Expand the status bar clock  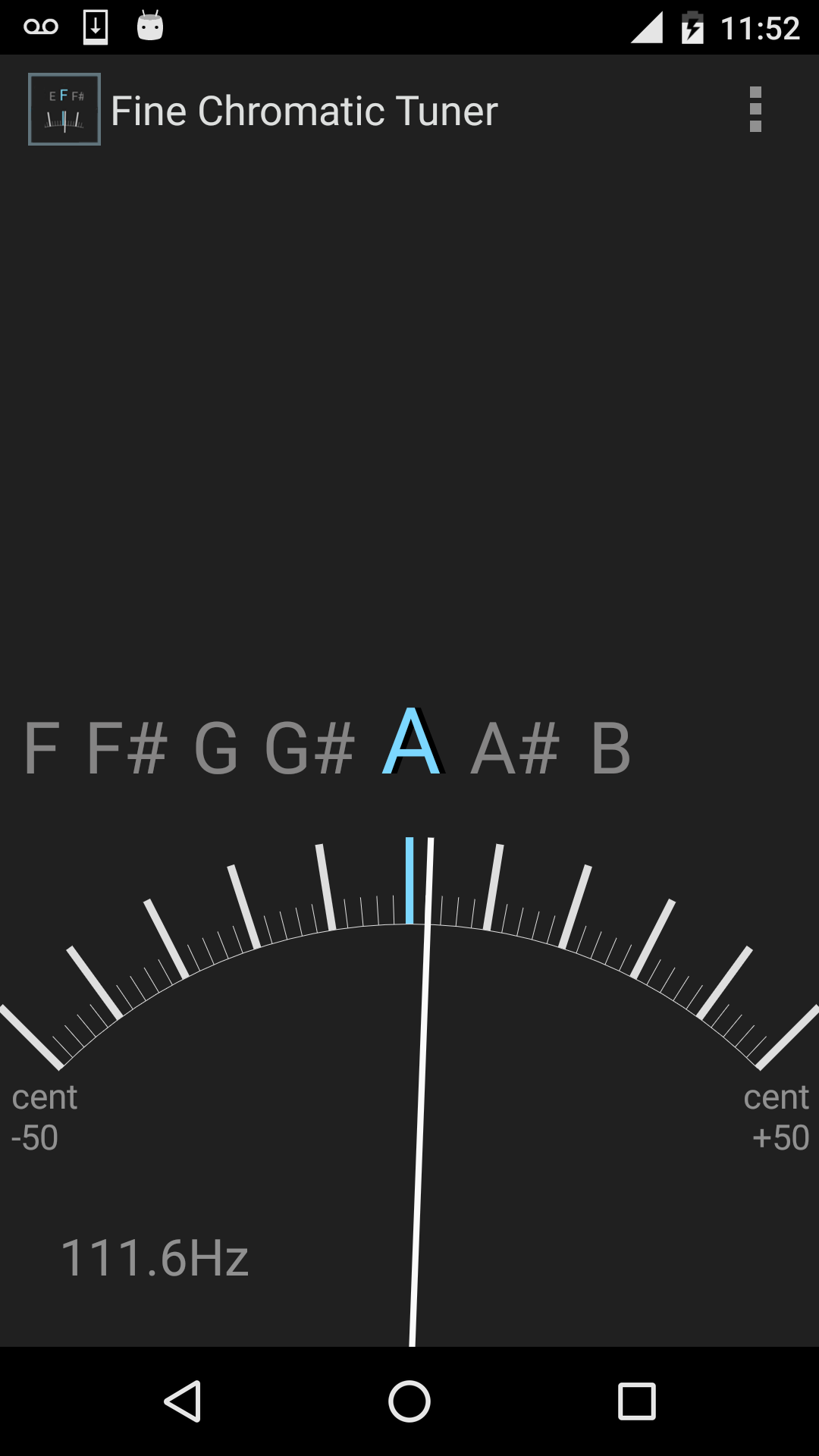pos(760,25)
